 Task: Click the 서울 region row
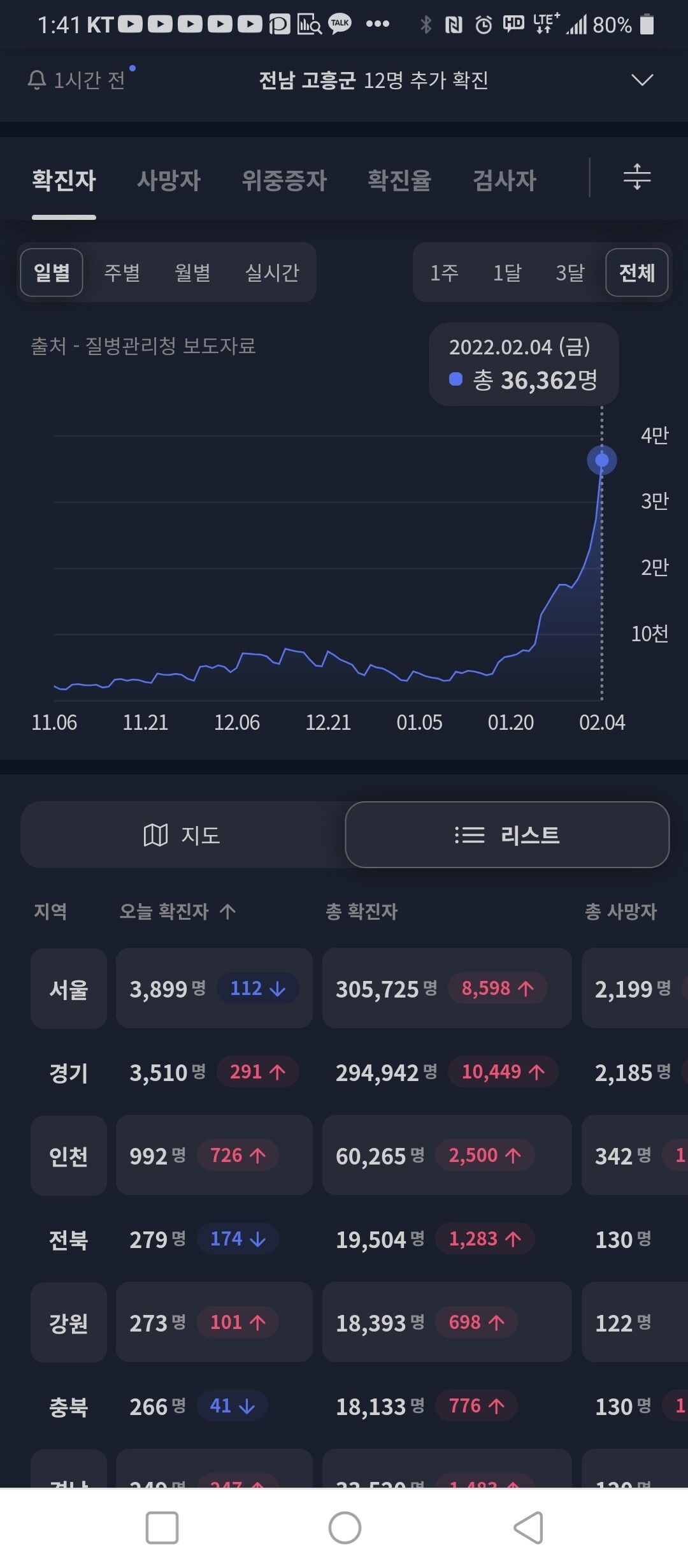click(x=68, y=989)
